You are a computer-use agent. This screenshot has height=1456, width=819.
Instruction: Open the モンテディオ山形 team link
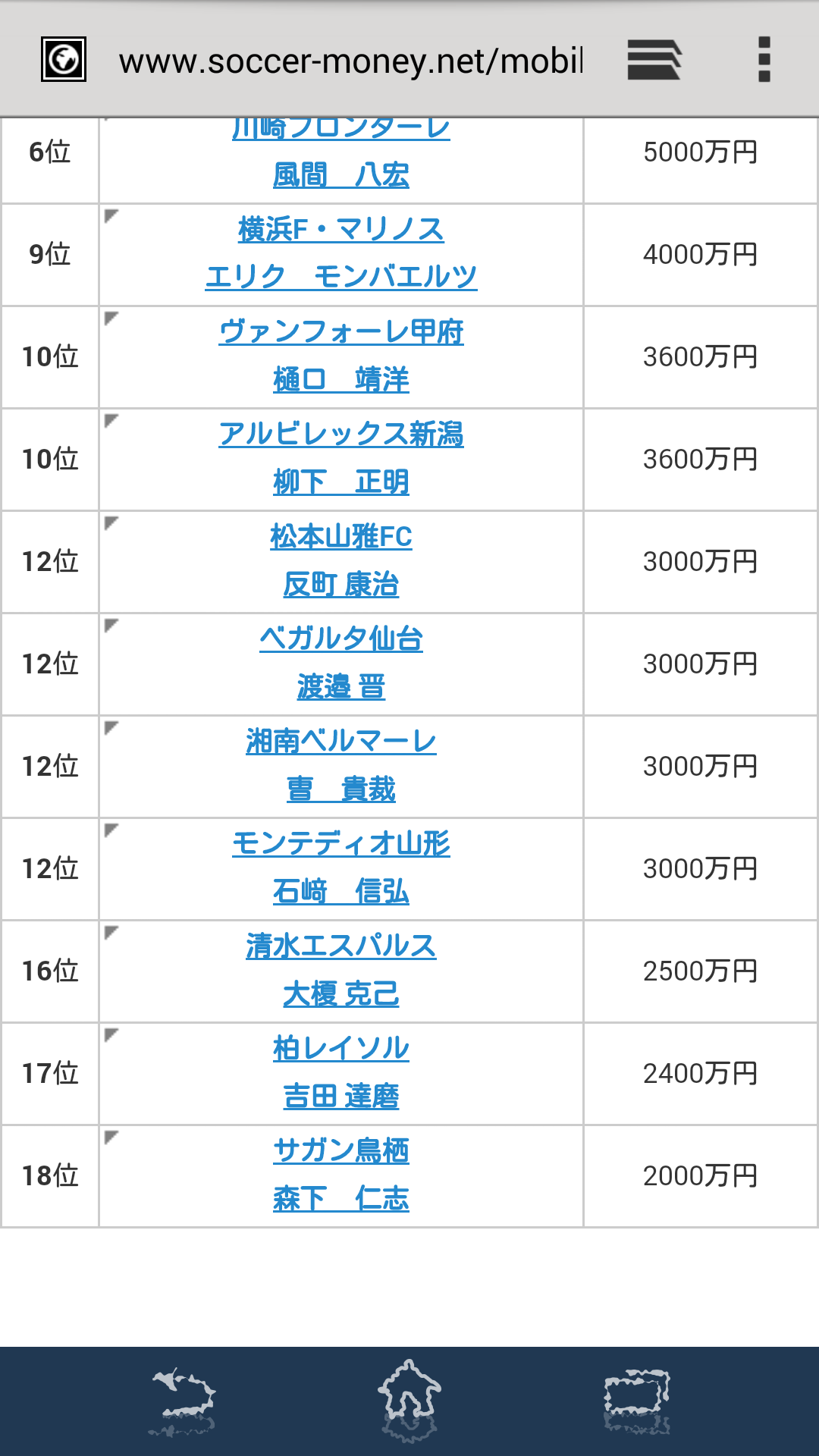(x=340, y=844)
